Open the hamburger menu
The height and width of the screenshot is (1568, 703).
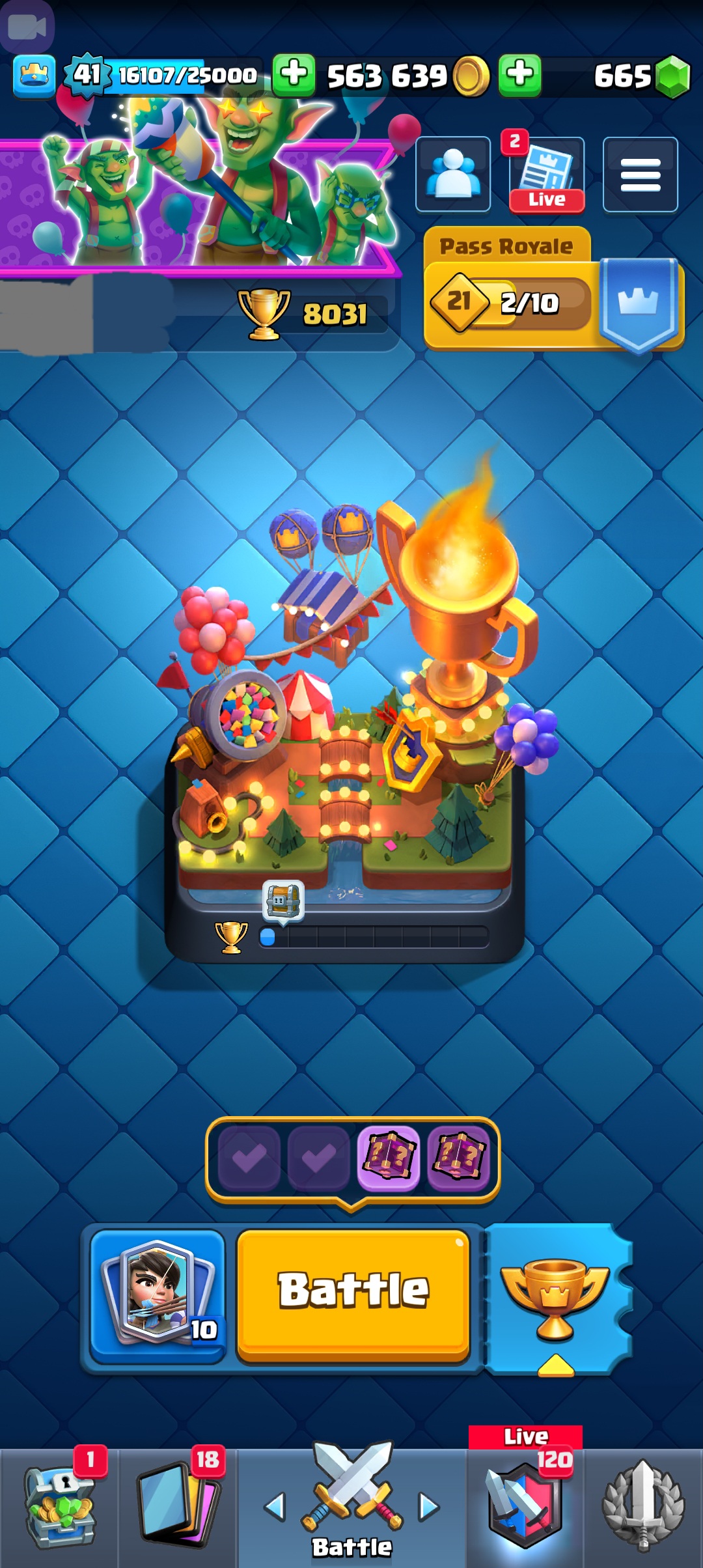641,175
